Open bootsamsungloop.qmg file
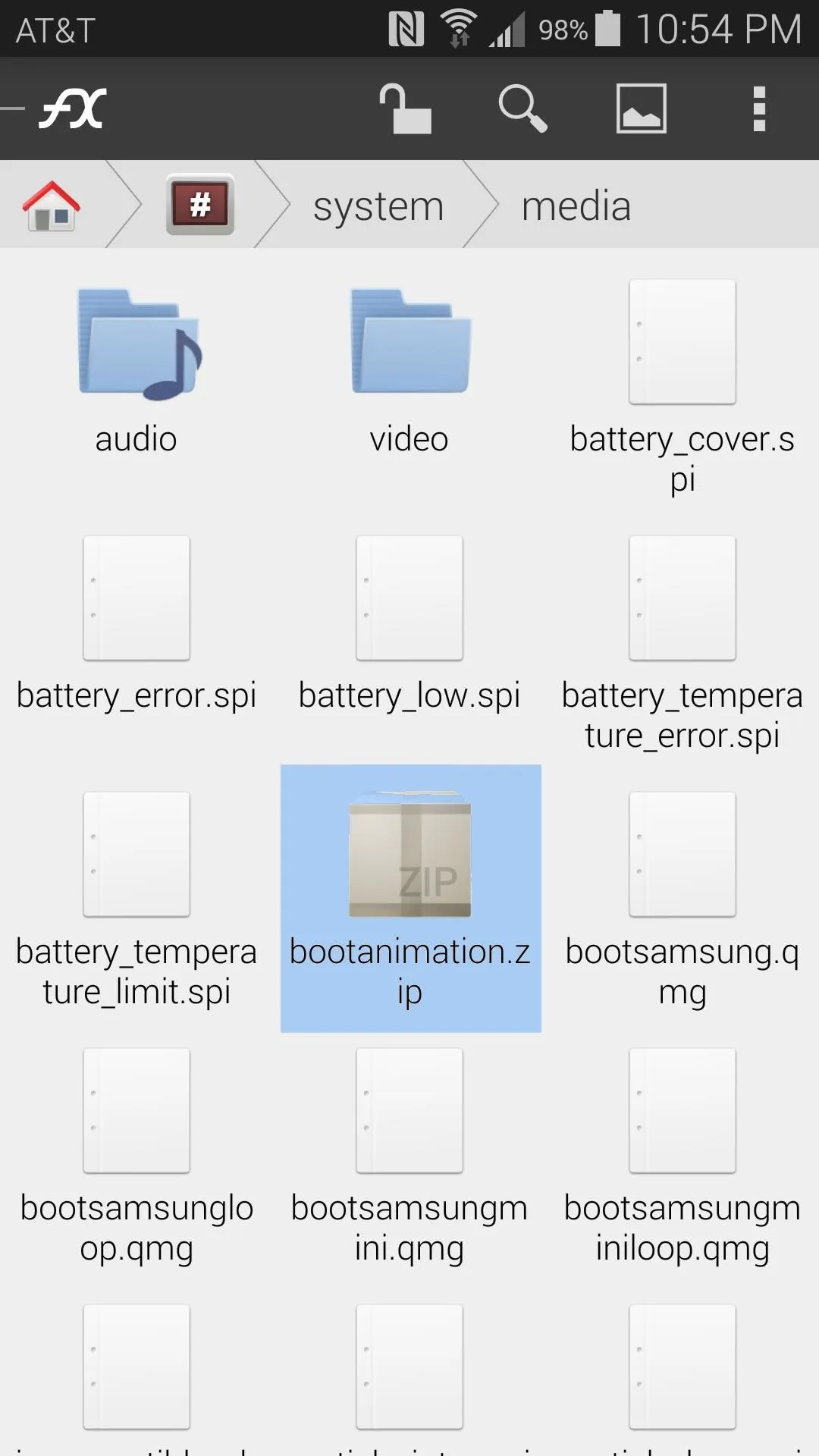The height and width of the screenshot is (1456, 819). point(136,1157)
